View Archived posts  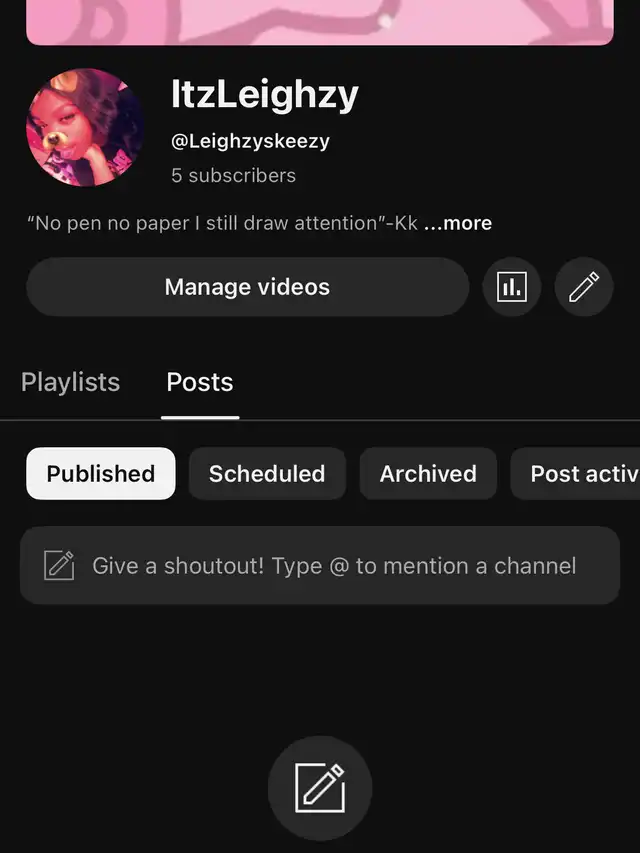point(428,473)
